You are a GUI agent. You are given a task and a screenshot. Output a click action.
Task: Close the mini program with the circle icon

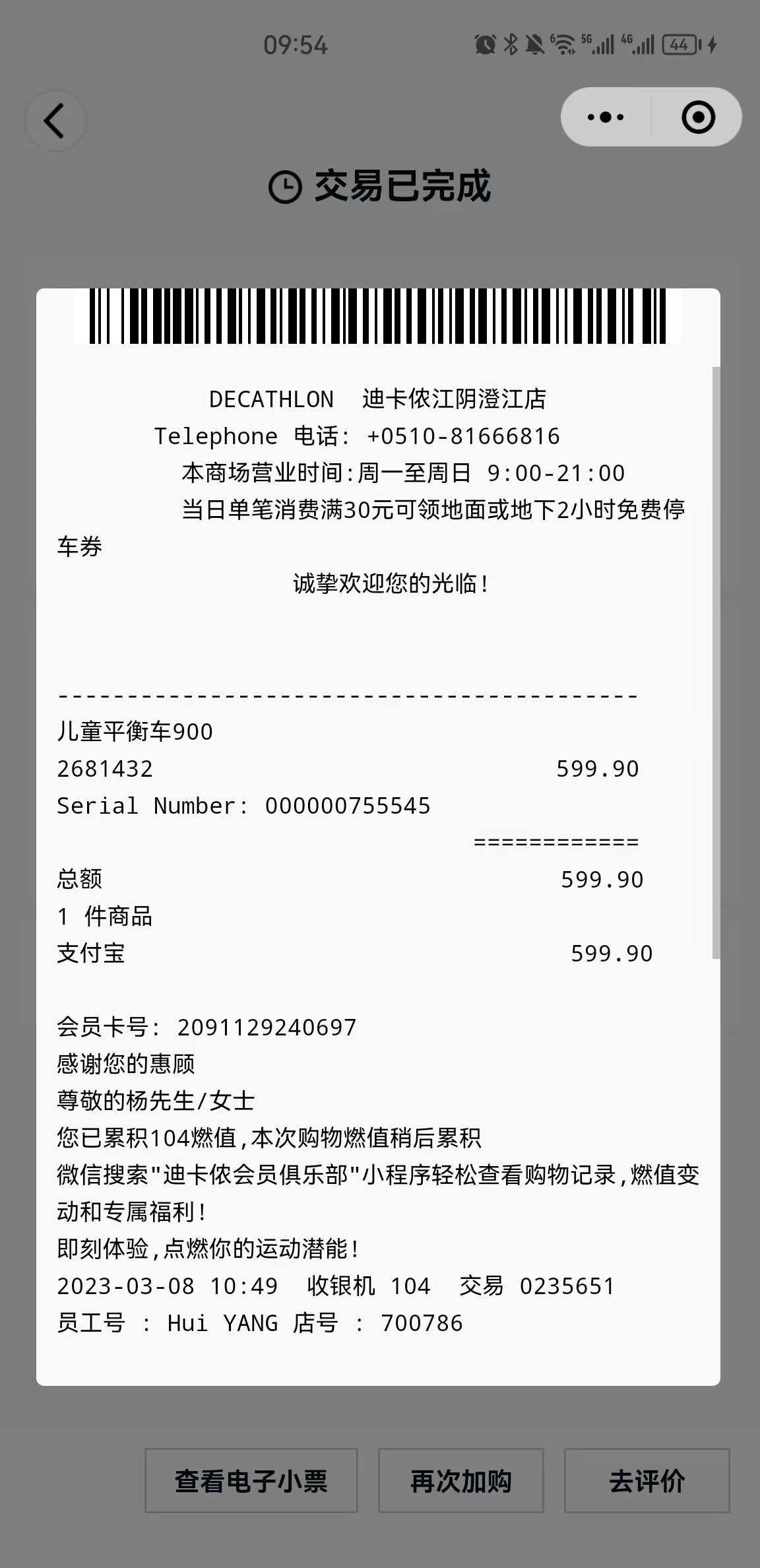(698, 117)
